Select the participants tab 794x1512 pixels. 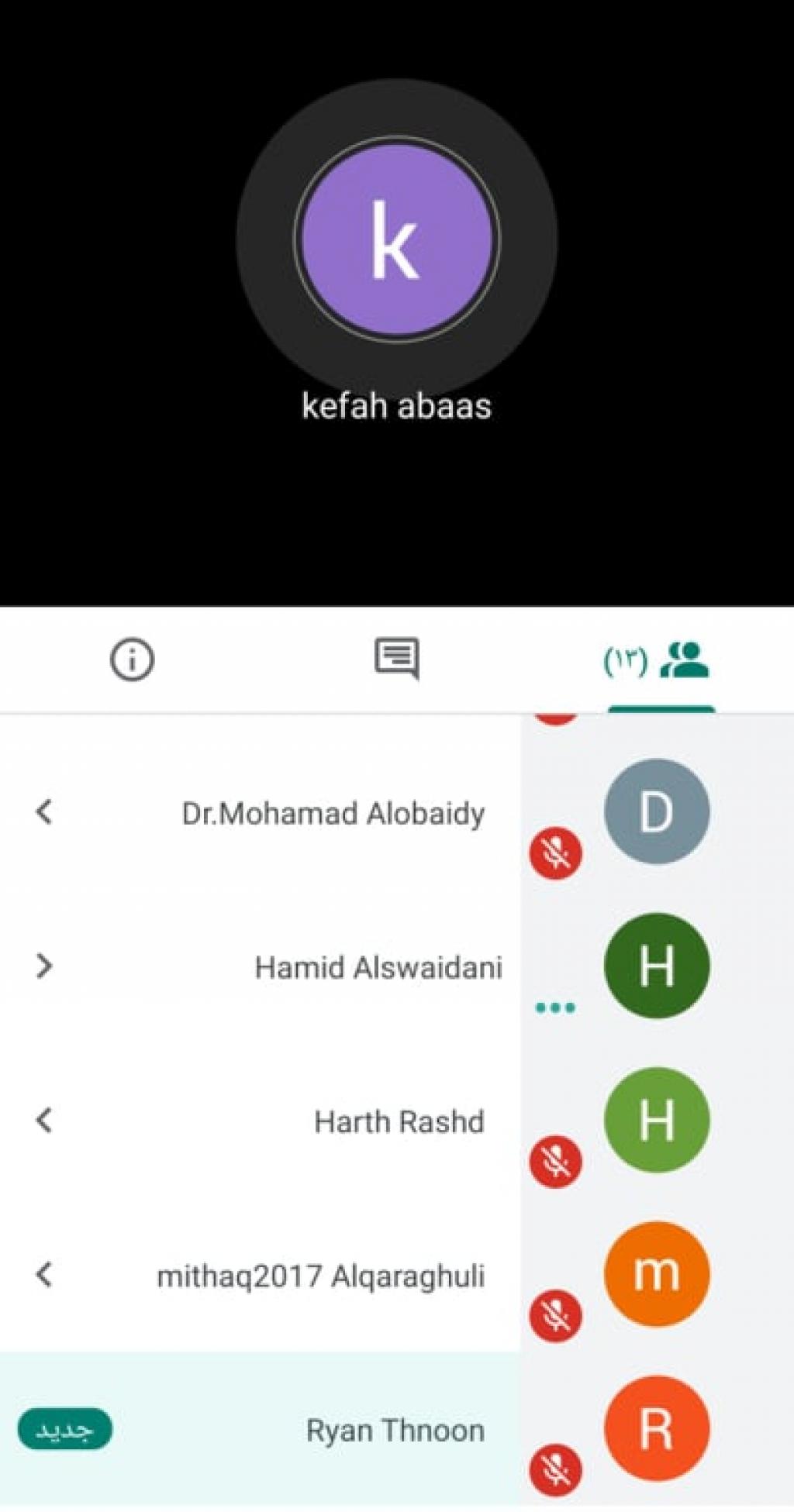(x=660, y=661)
